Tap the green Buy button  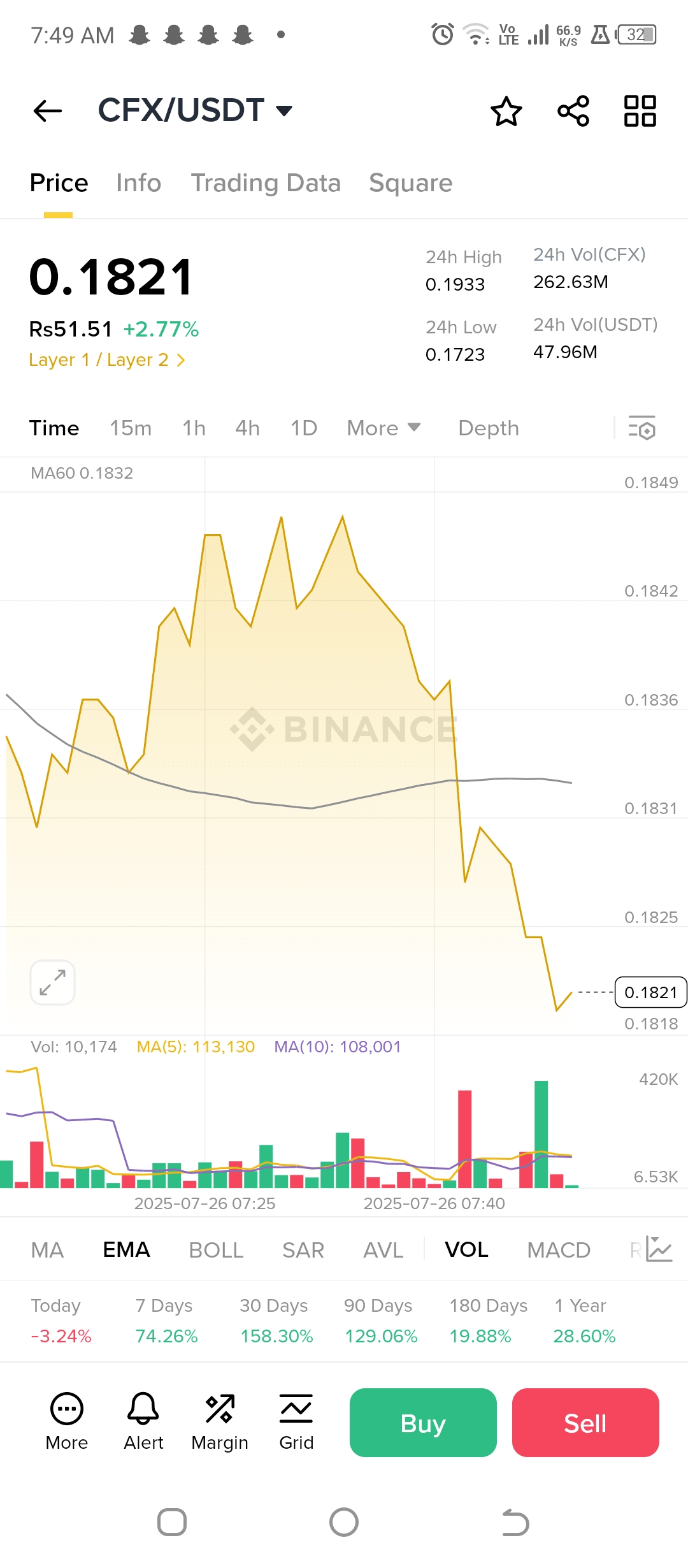[x=423, y=1423]
